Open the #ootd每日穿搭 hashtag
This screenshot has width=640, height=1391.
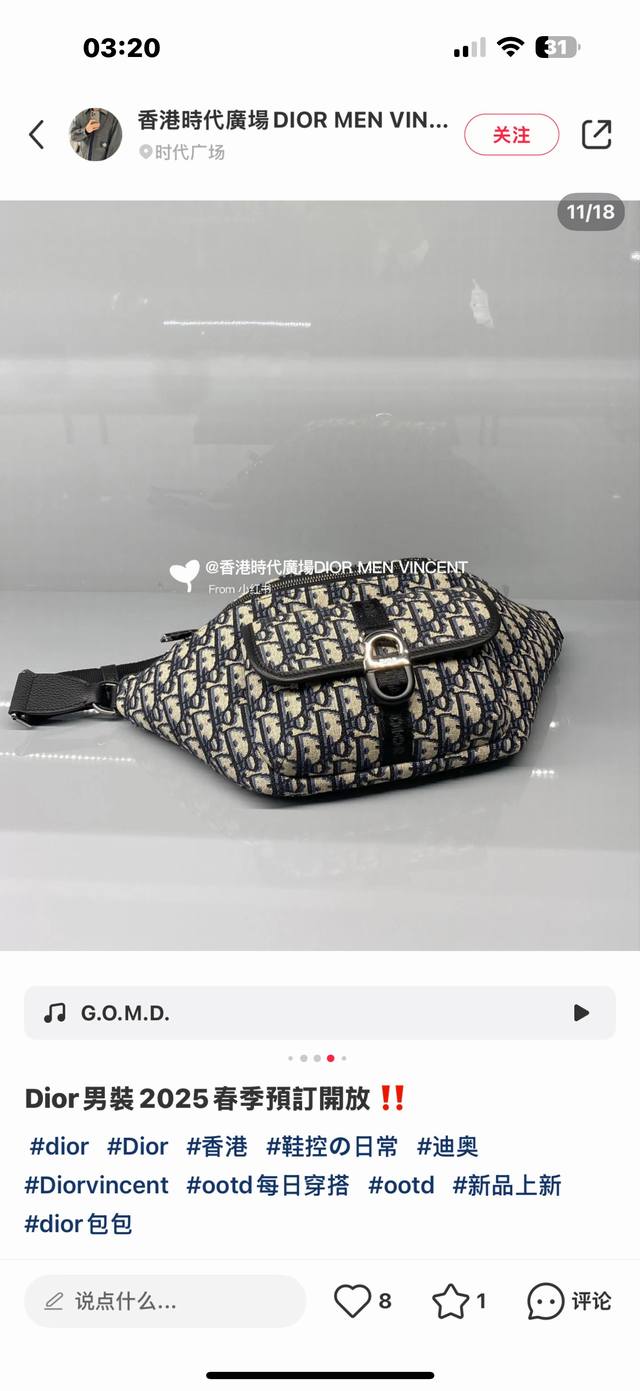pyautogui.click(x=268, y=1185)
